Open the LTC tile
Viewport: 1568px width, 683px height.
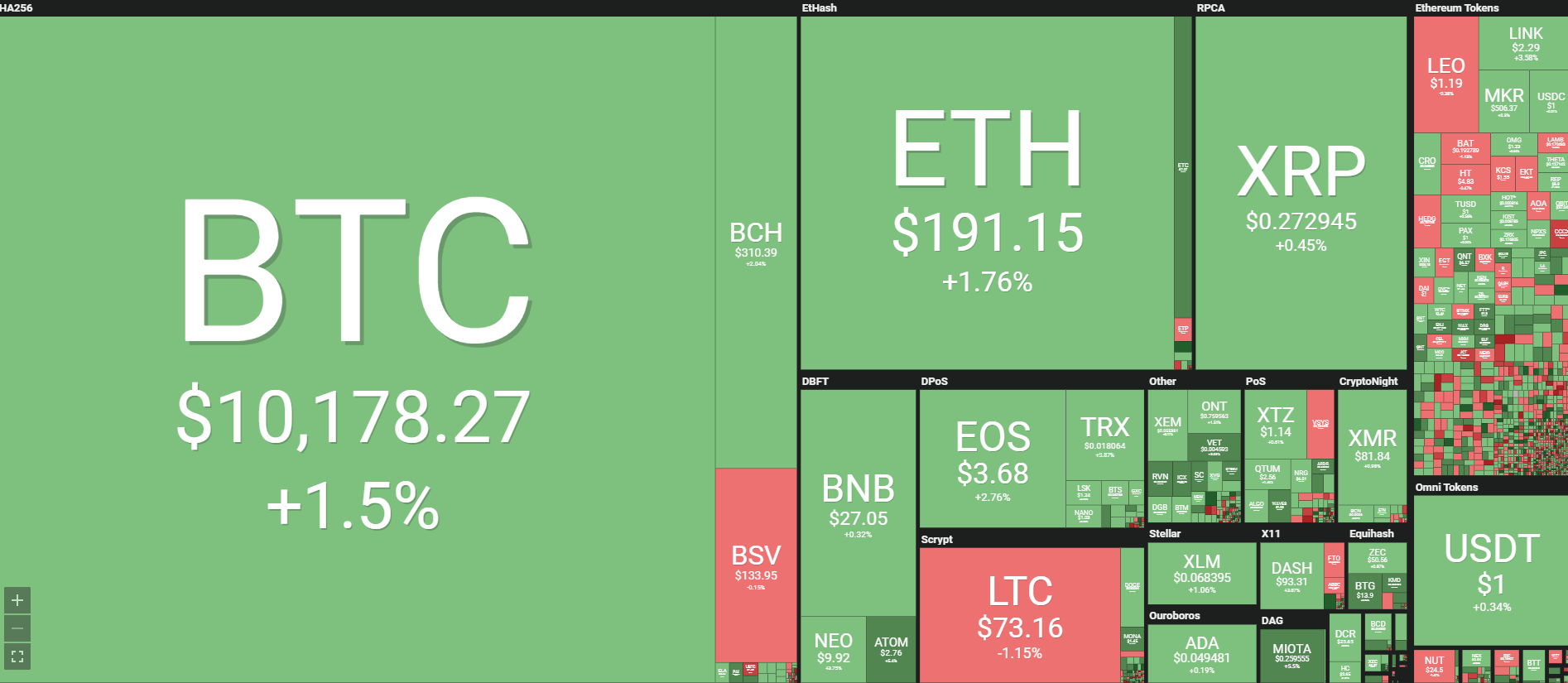(x=1019, y=614)
